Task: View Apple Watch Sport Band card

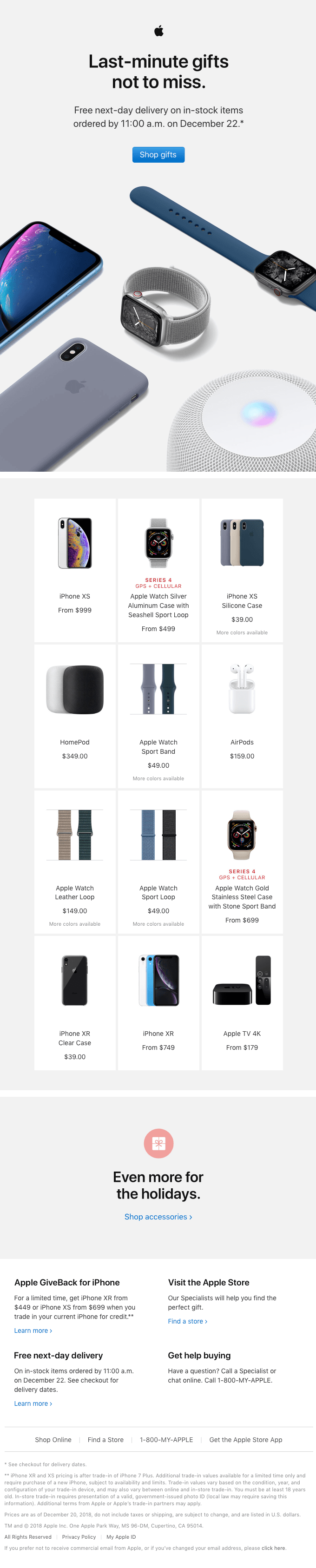Action: pyautogui.click(x=158, y=715)
